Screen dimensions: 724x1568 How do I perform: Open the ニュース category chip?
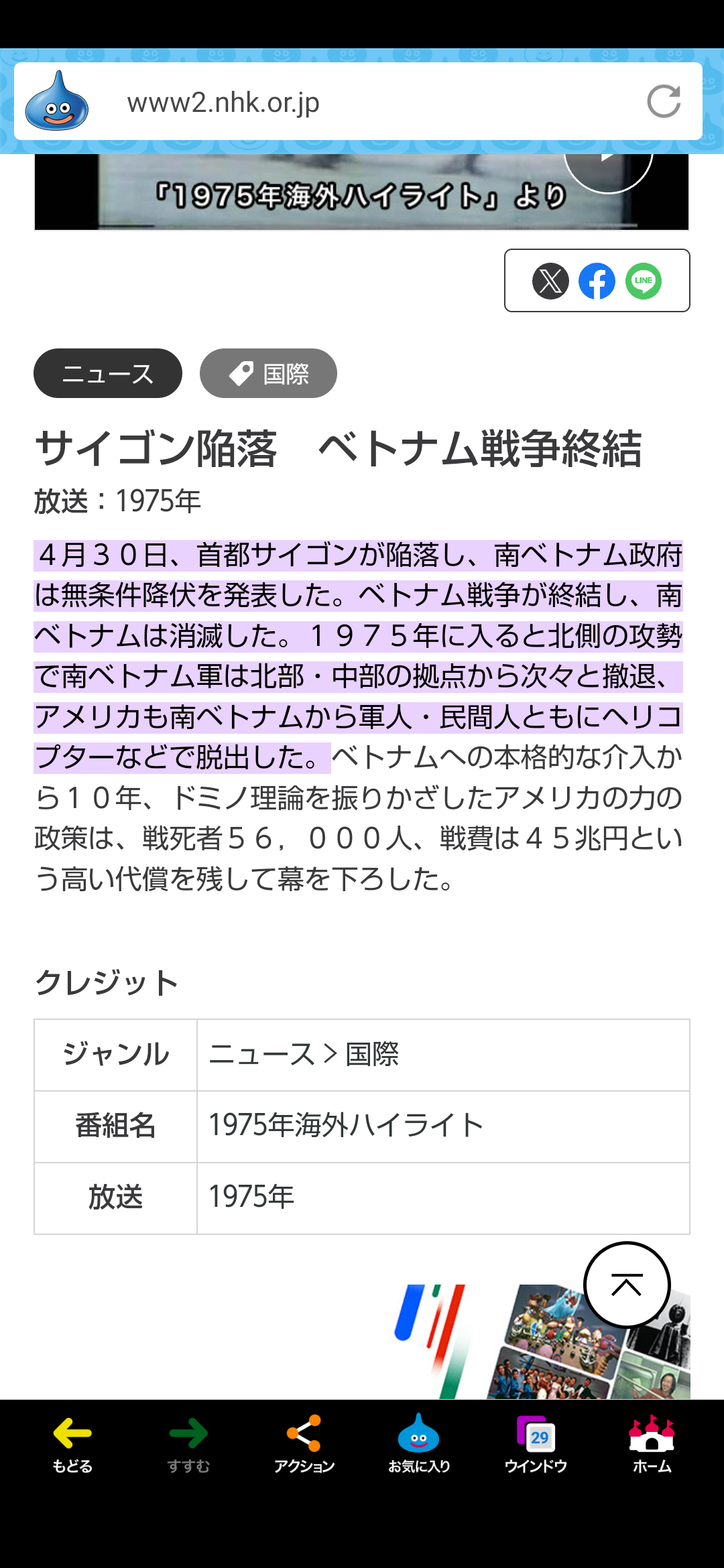108,373
